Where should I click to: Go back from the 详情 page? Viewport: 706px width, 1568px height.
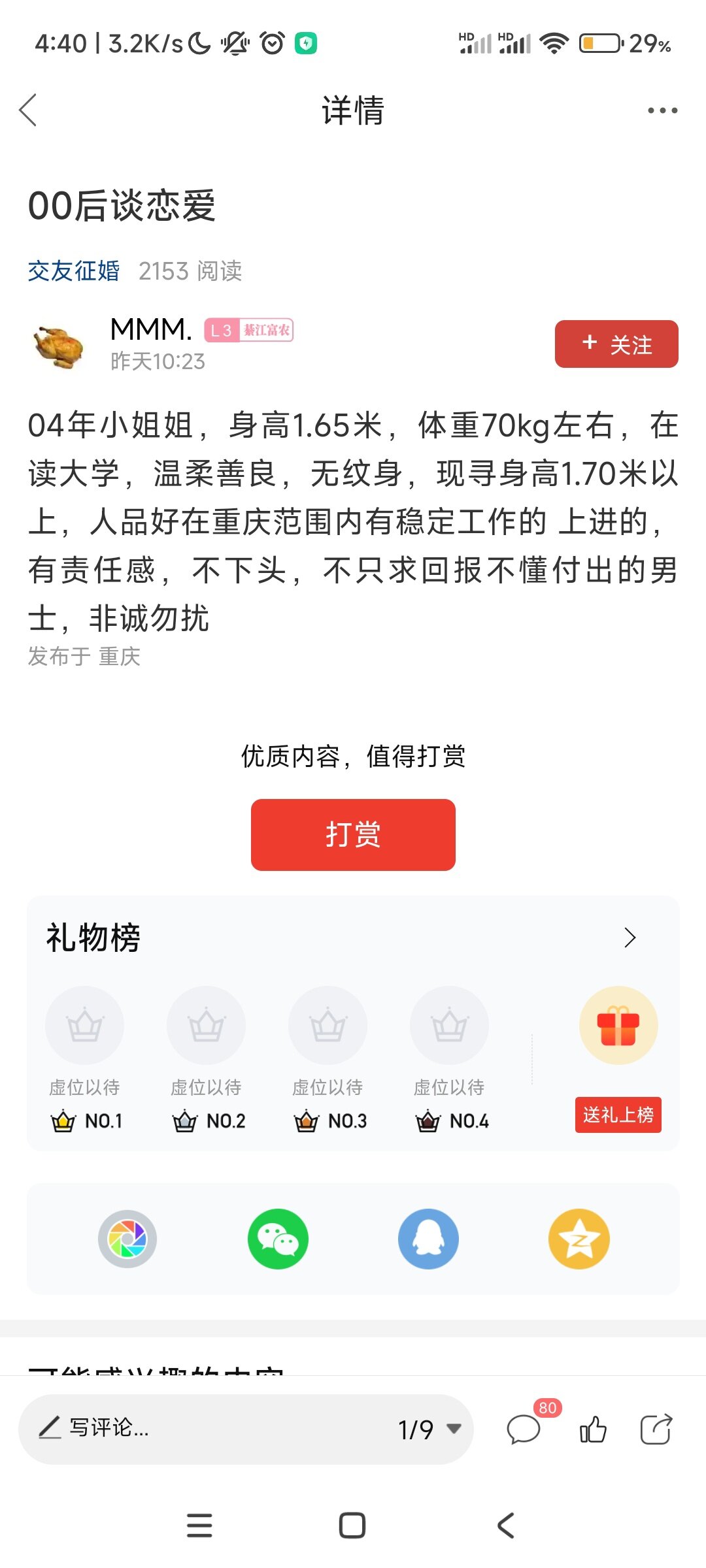click(x=28, y=110)
